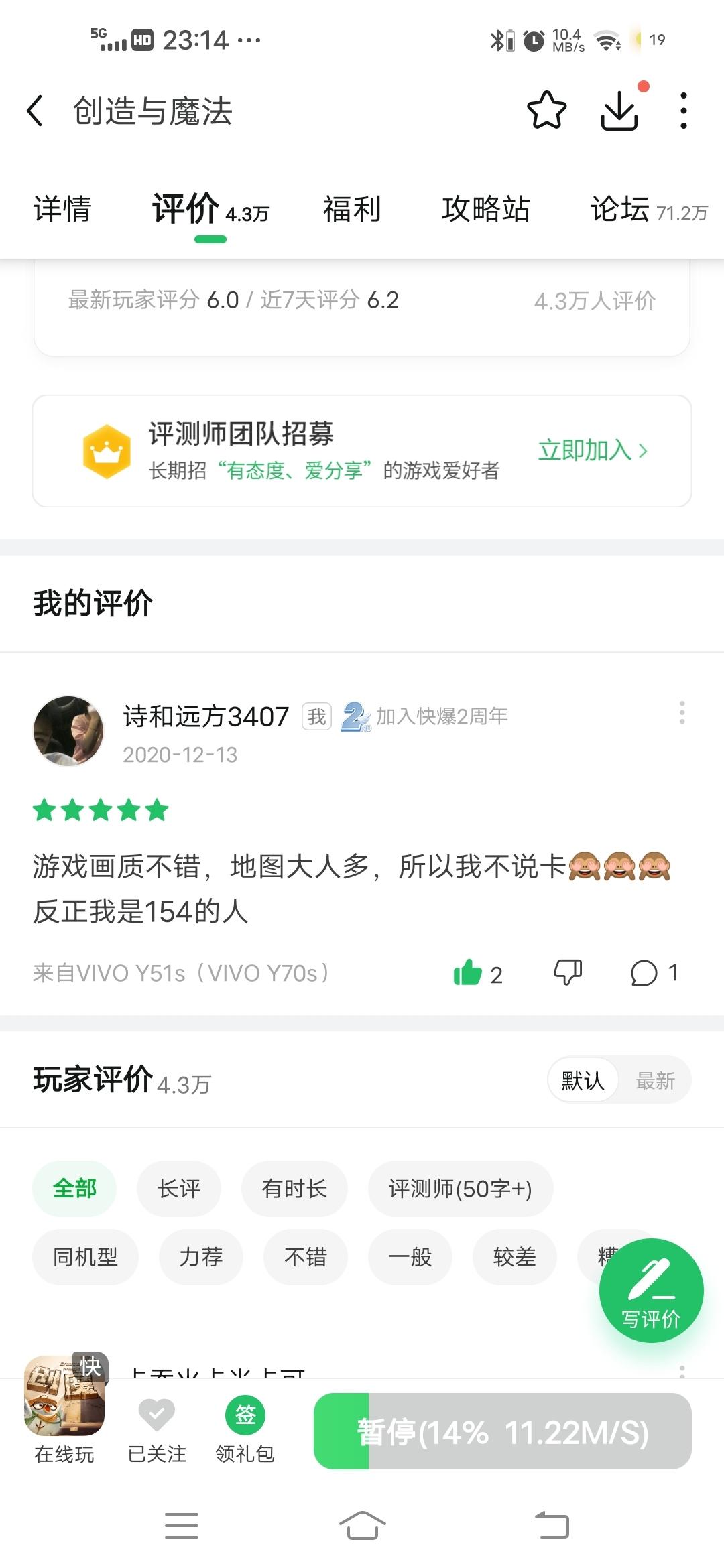Image resolution: width=724 pixels, height=1568 pixels.
Task: Pause the download at 14%
Action: click(502, 1431)
